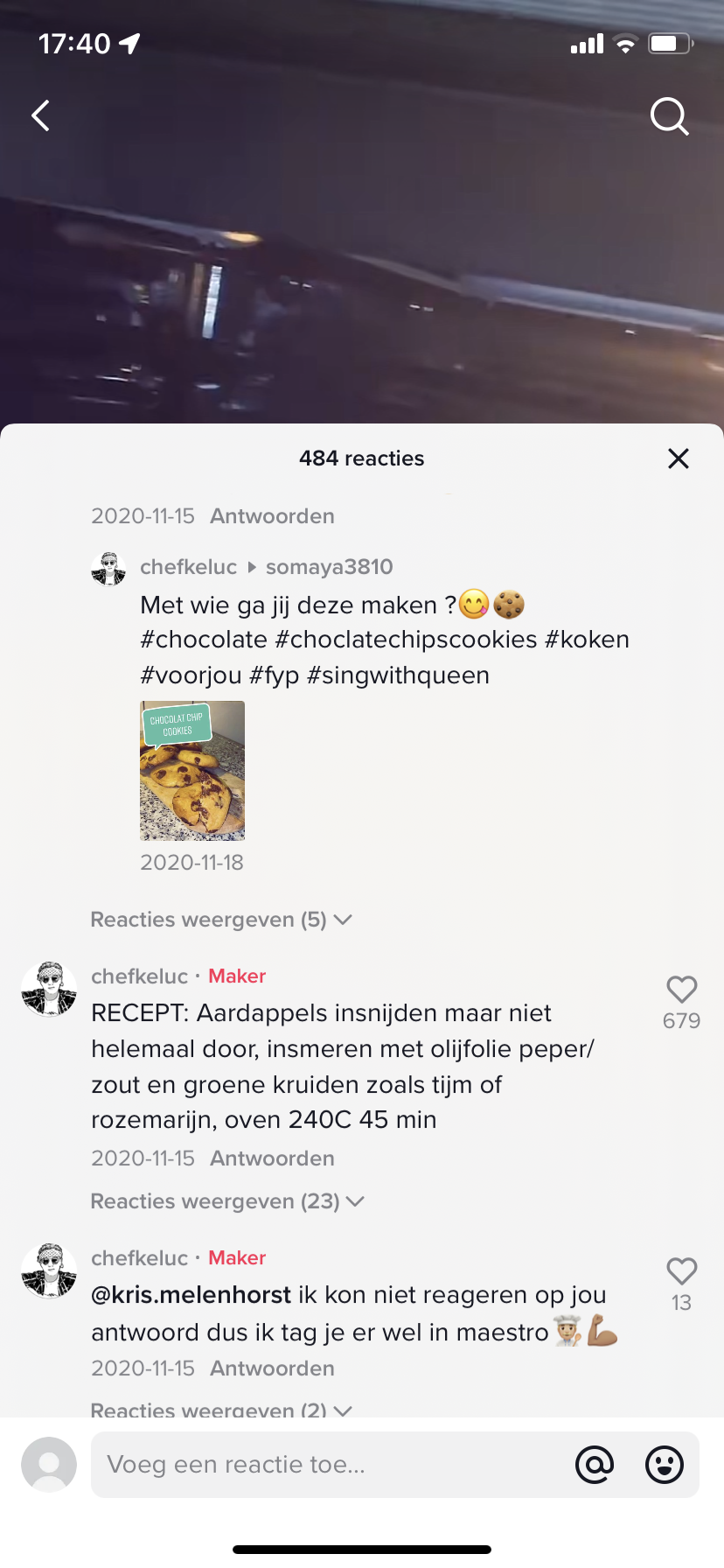Expand Reacties weergeven (5) replies
Viewport: 724px width, 1568px height.
pos(221,920)
